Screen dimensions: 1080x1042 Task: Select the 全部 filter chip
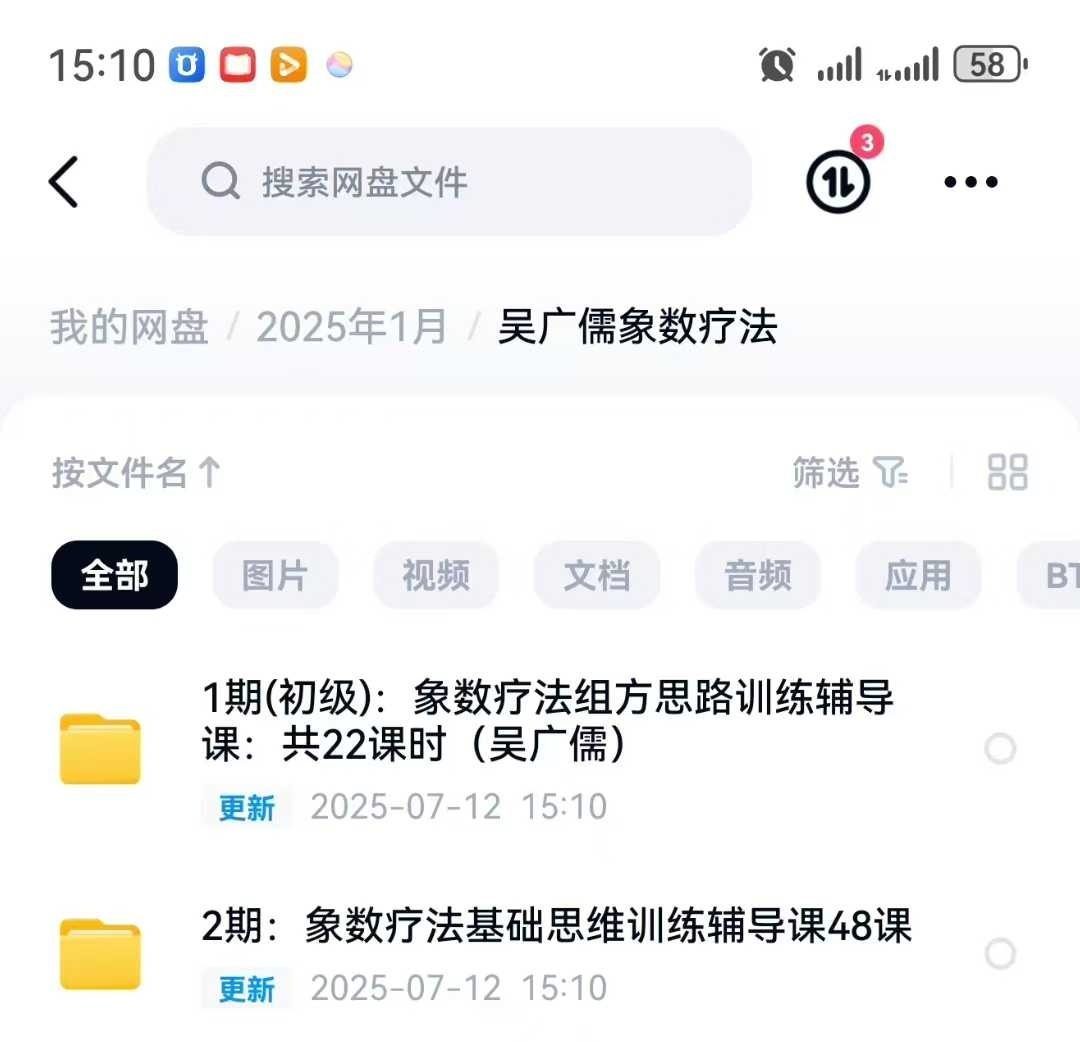pyautogui.click(x=114, y=575)
